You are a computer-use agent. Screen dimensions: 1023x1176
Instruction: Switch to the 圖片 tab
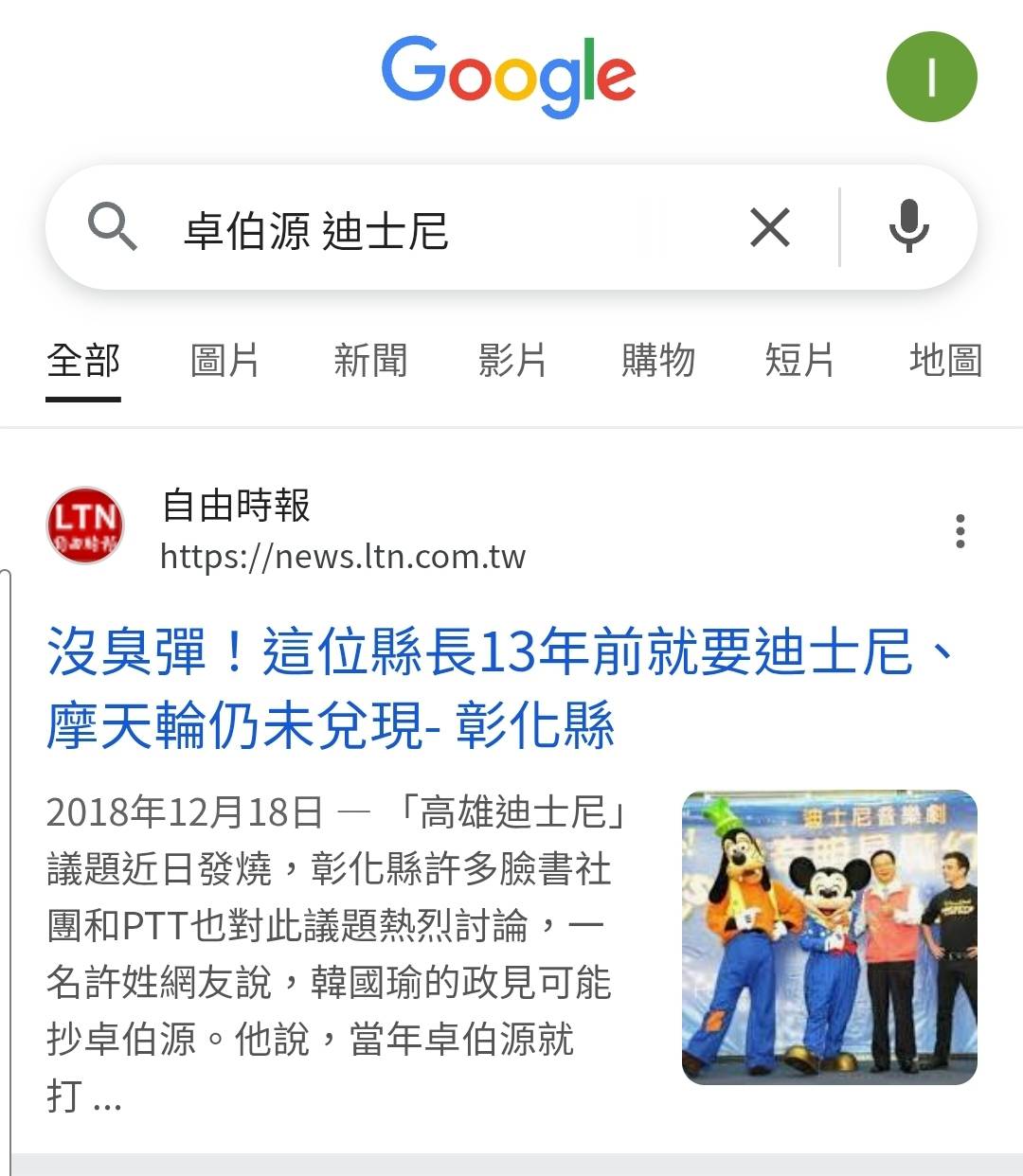pos(224,361)
